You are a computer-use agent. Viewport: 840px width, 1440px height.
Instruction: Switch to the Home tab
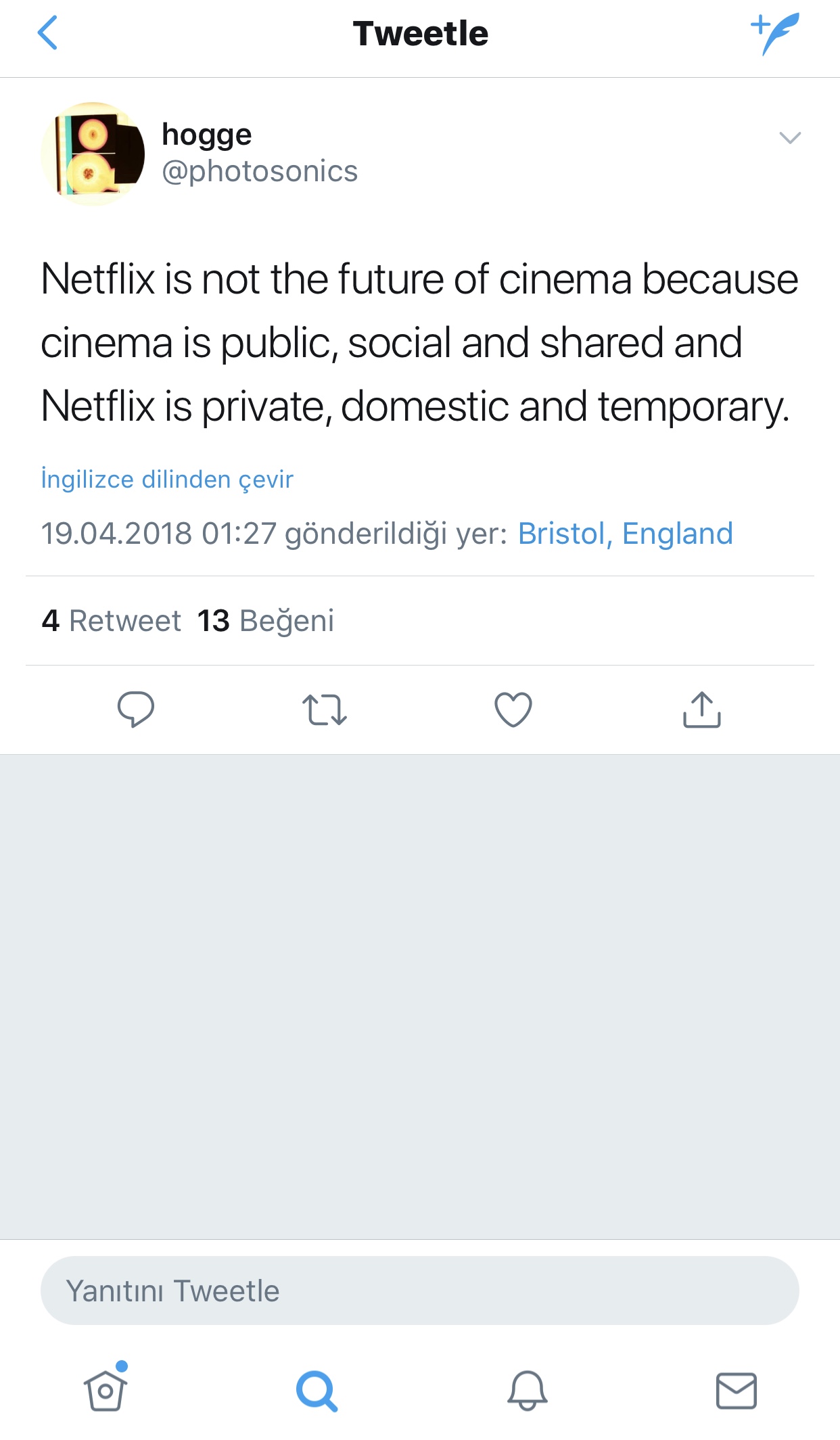coord(106,1390)
